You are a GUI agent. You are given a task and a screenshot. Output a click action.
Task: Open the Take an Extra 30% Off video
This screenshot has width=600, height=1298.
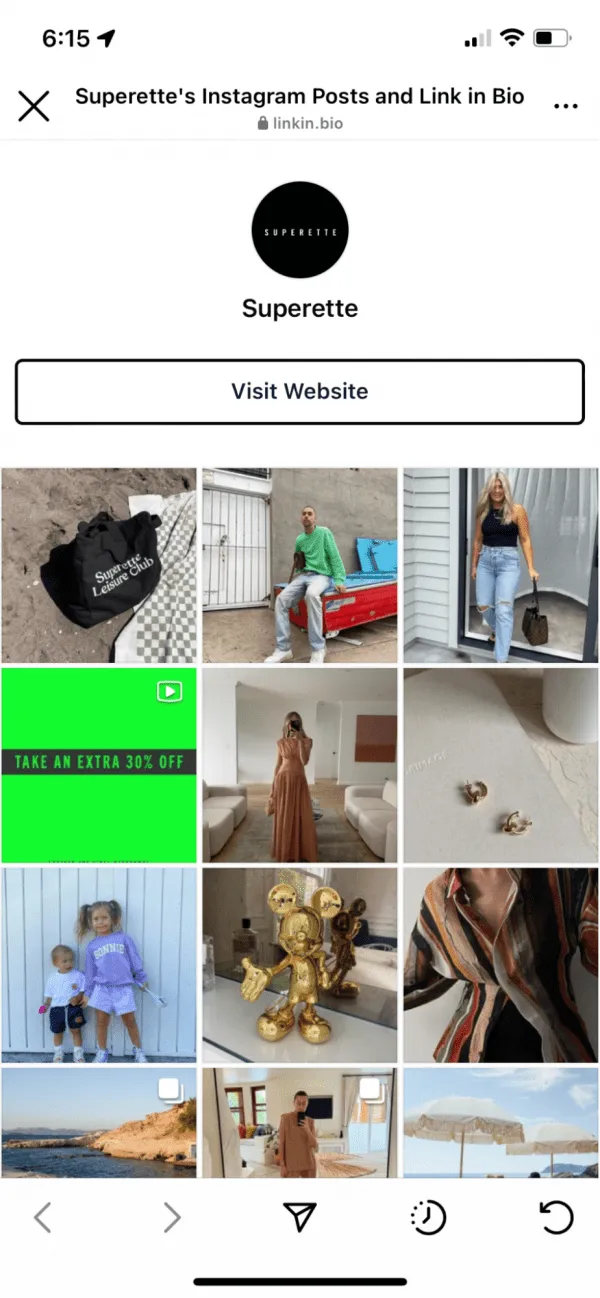[99, 765]
